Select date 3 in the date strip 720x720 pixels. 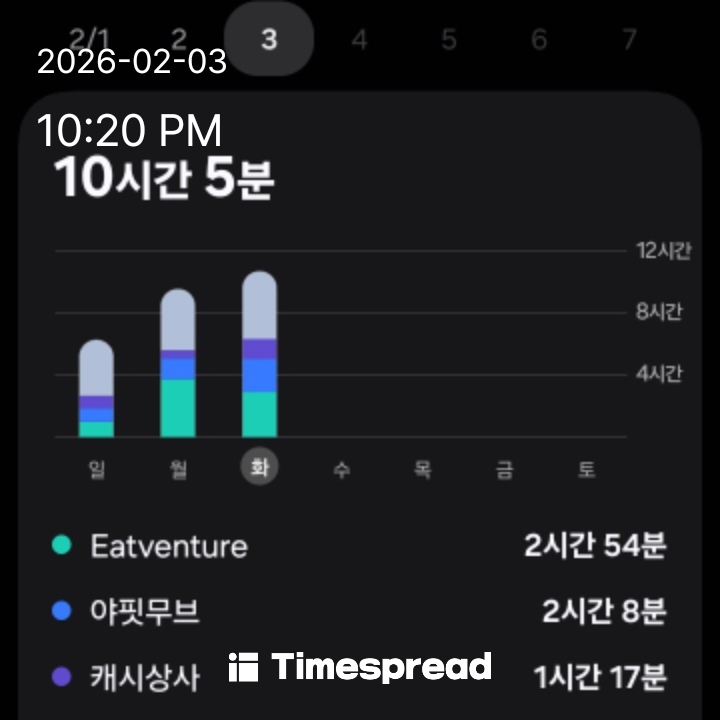pos(269,40)
